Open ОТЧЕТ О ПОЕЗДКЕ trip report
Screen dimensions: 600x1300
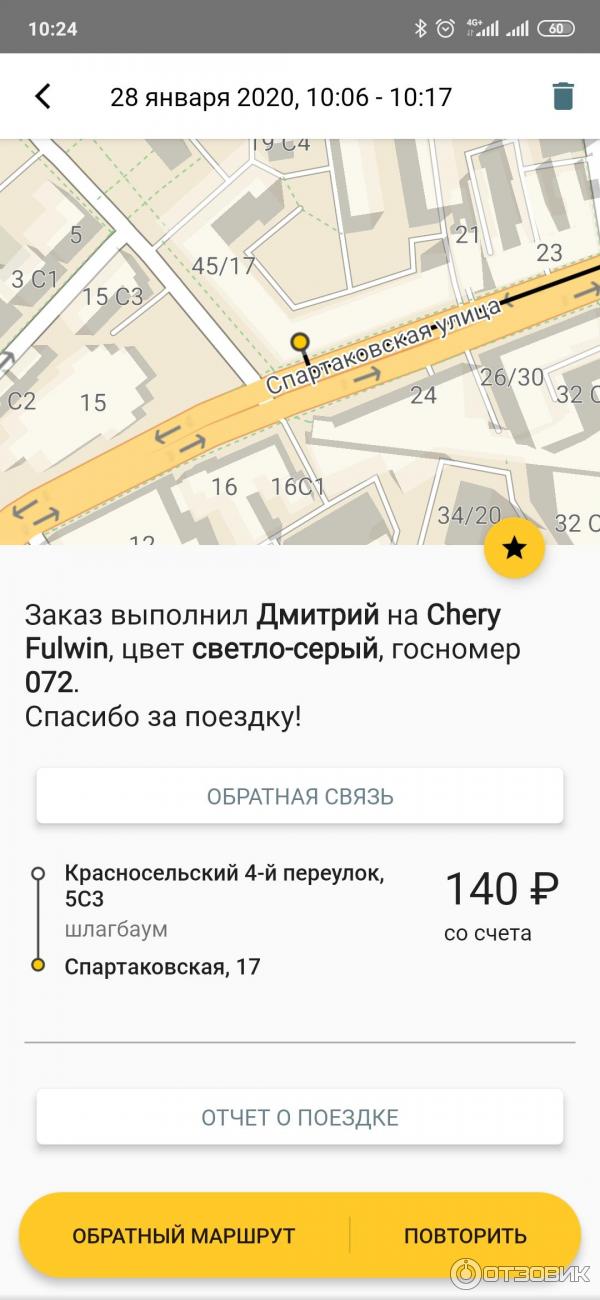point(300,1117)
